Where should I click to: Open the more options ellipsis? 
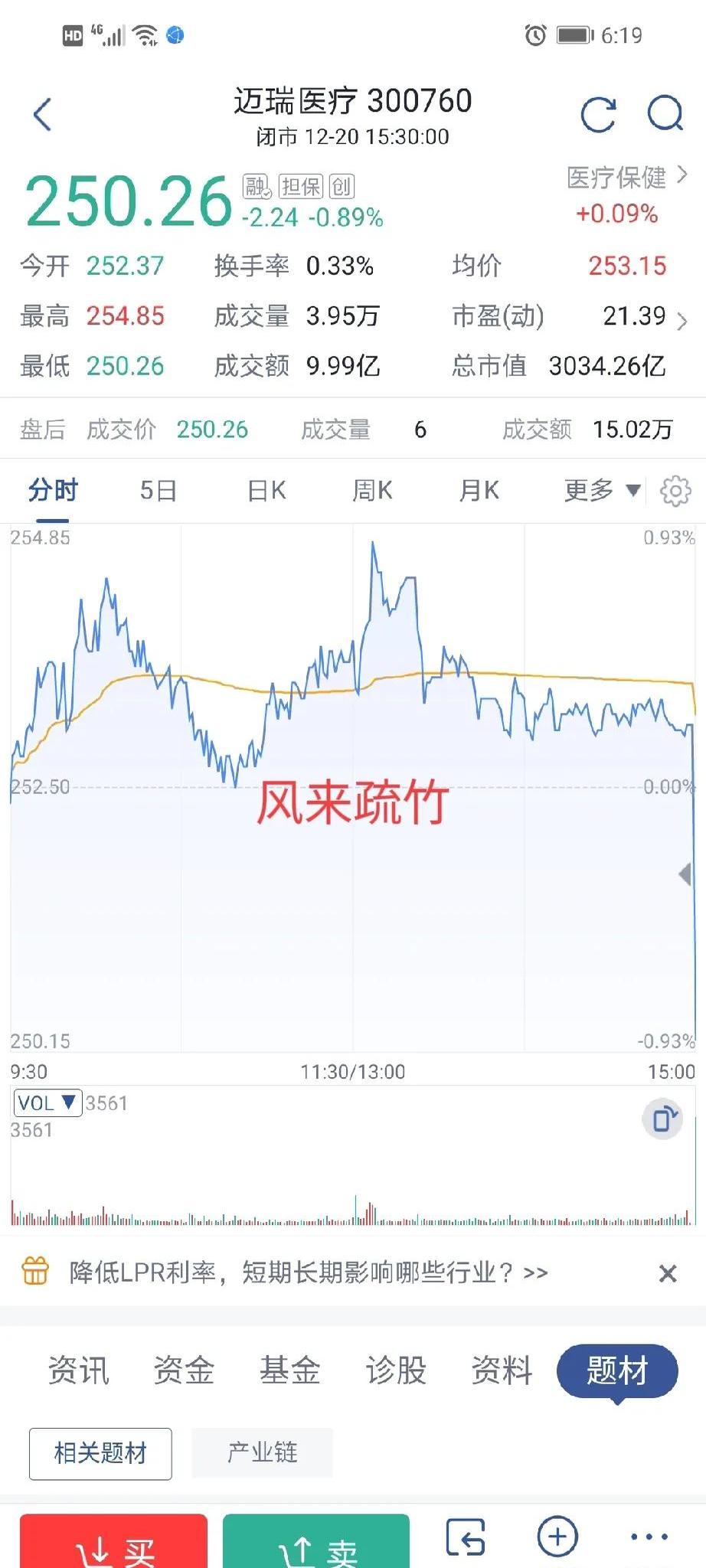coord(647,1539)
